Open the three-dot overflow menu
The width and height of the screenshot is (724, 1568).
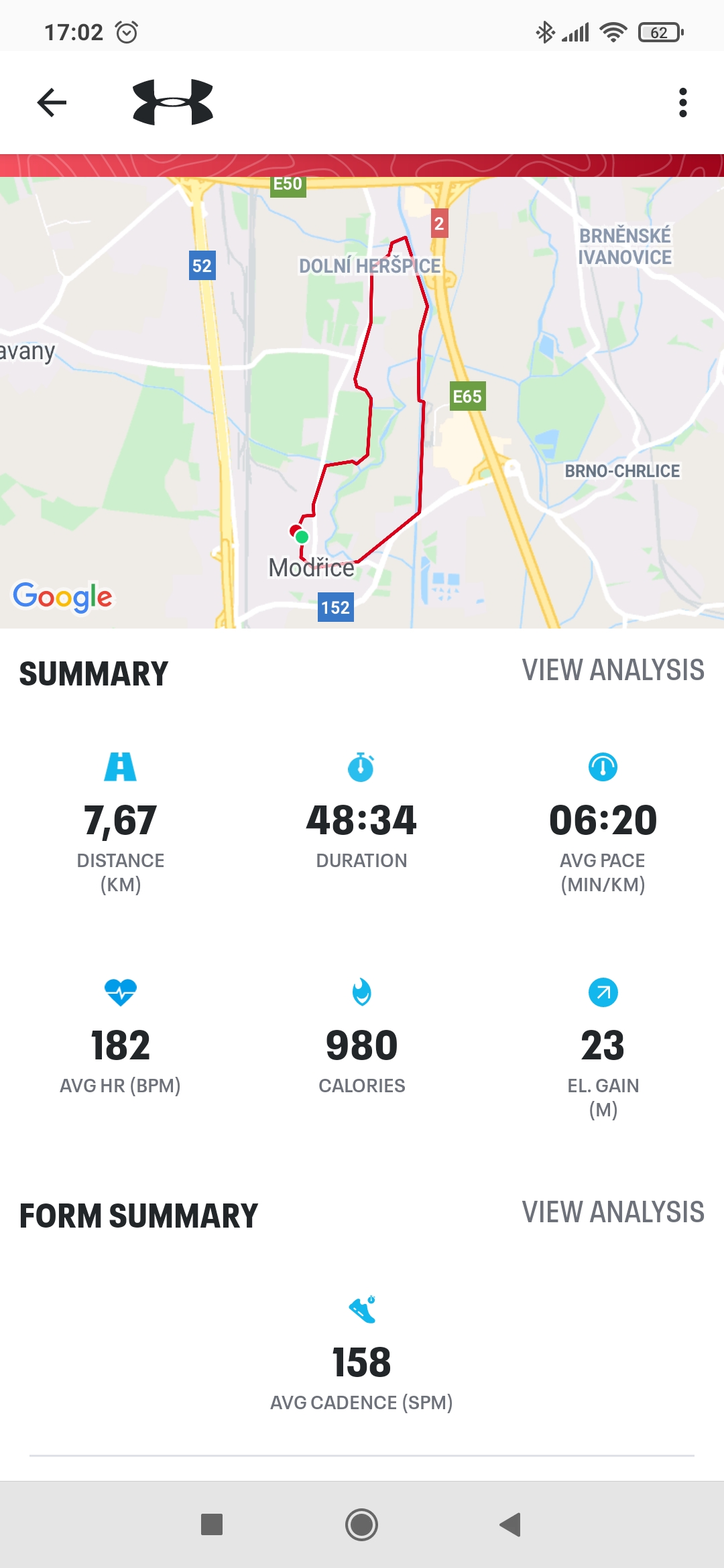pyautogui.click(x=682, y=103)
